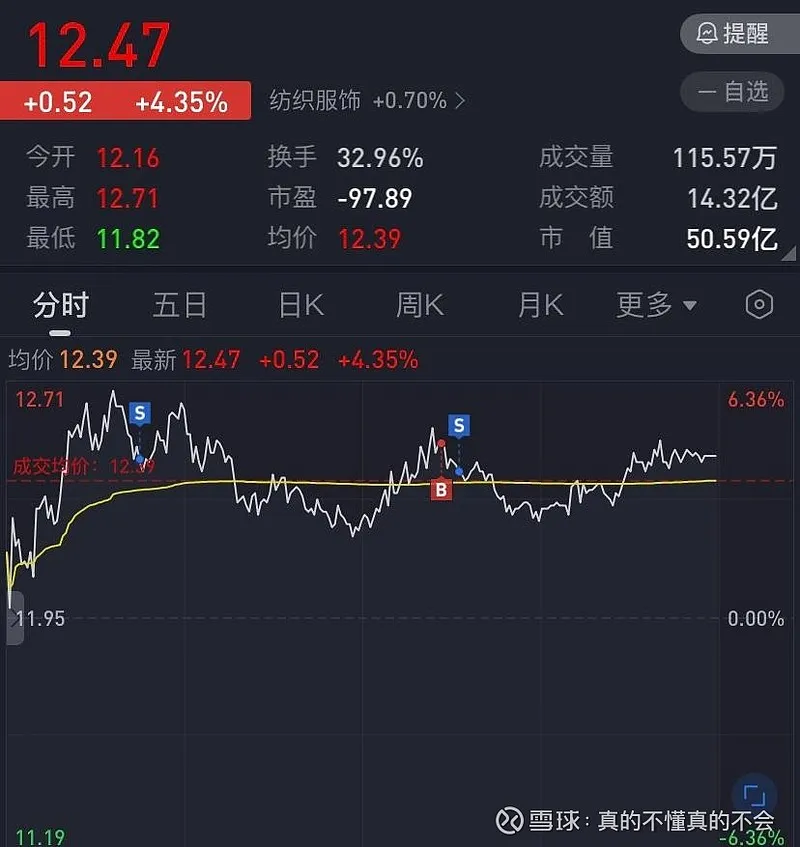Set a price alert with 提醒
The height and width of the screenshot is (847, 800).
point(732,33)
